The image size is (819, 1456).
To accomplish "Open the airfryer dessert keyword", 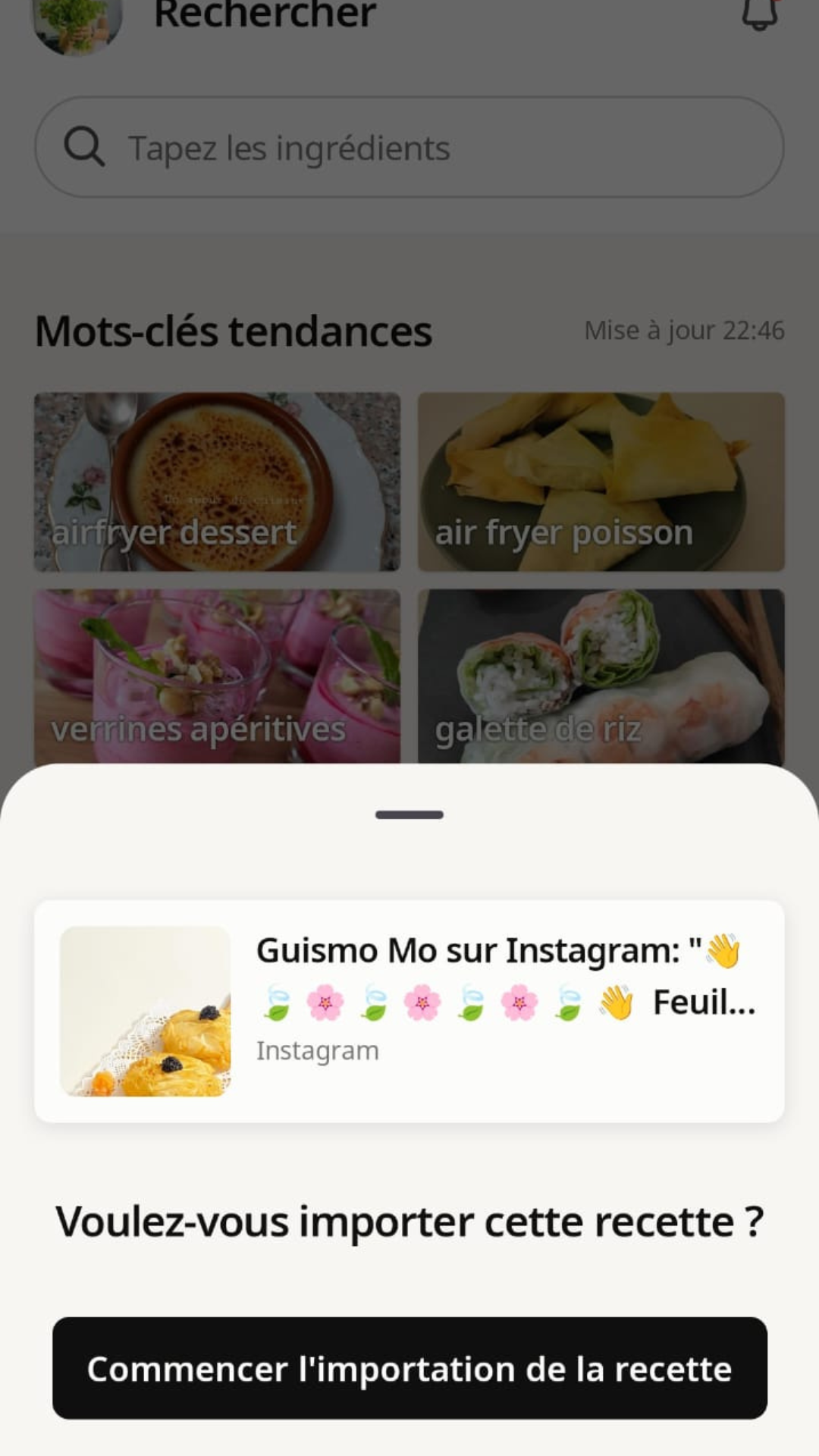I will click(218, 482).
